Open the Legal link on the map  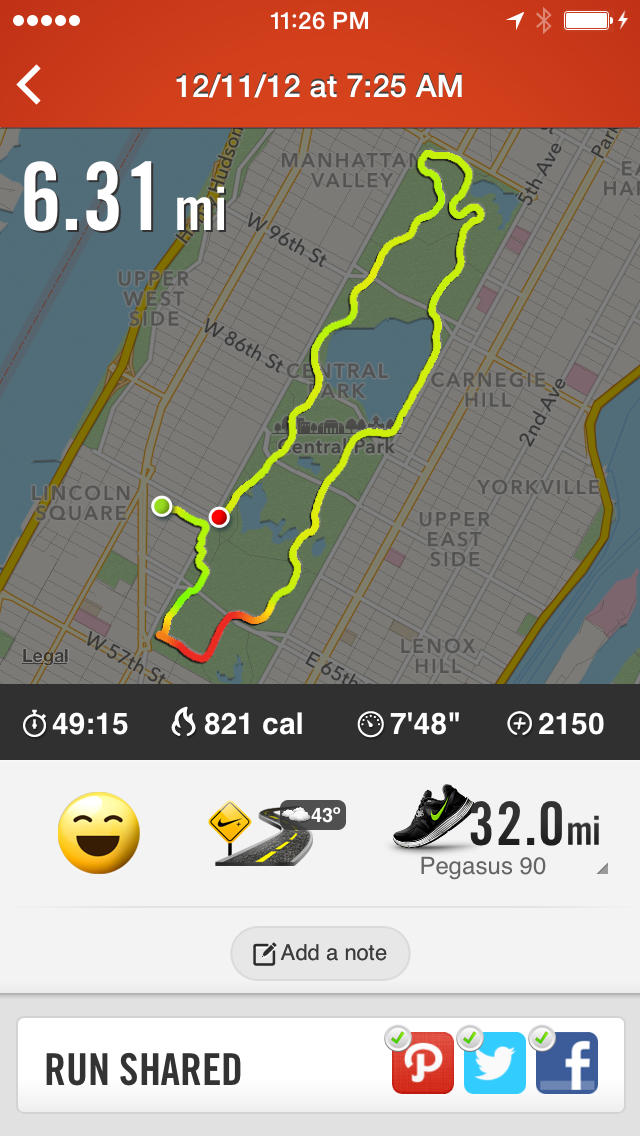pos(45,656)
